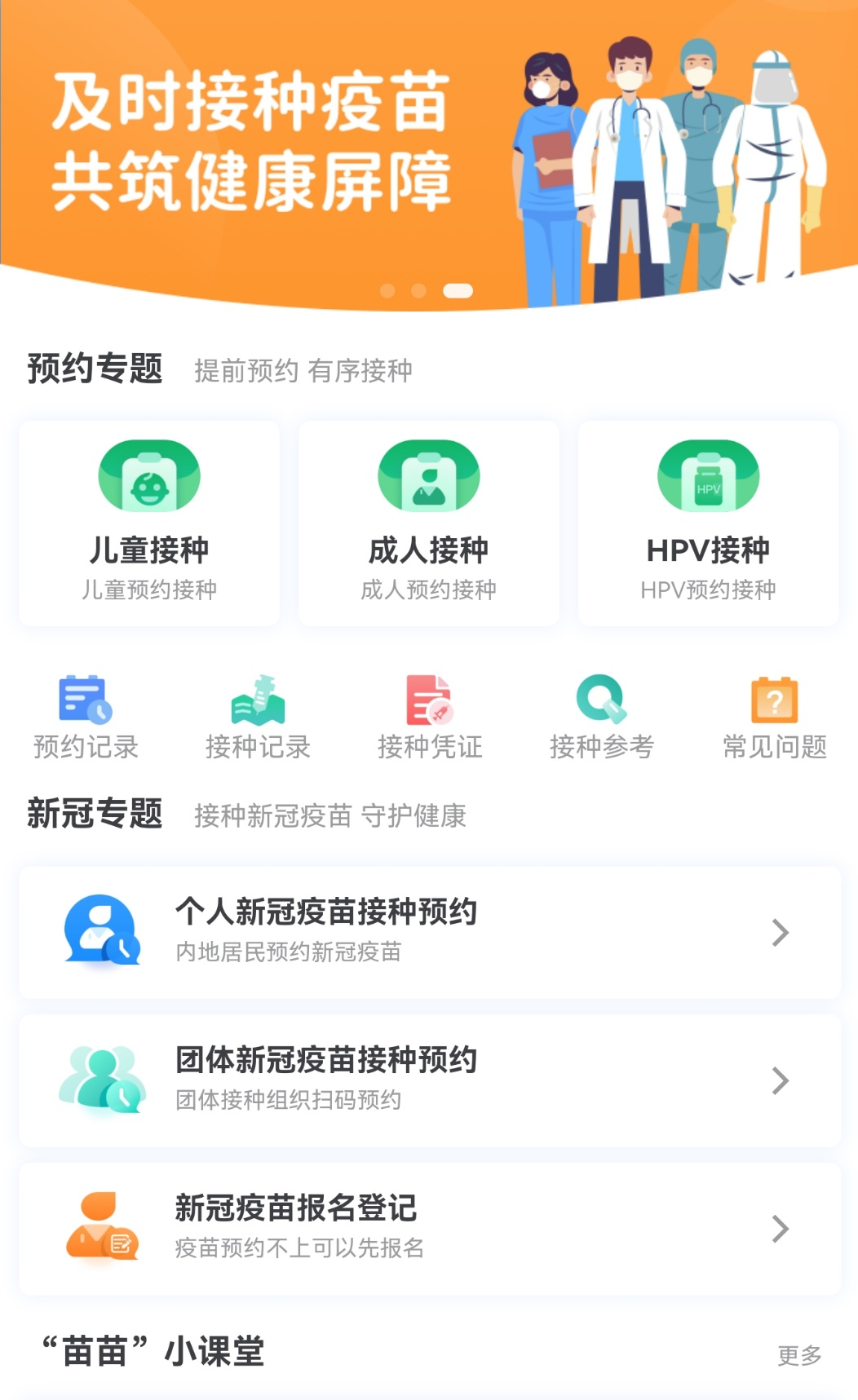Screen dimensions: 858x1400
Task: Open 常见问题 frequently asked questions
Action: 774,717
